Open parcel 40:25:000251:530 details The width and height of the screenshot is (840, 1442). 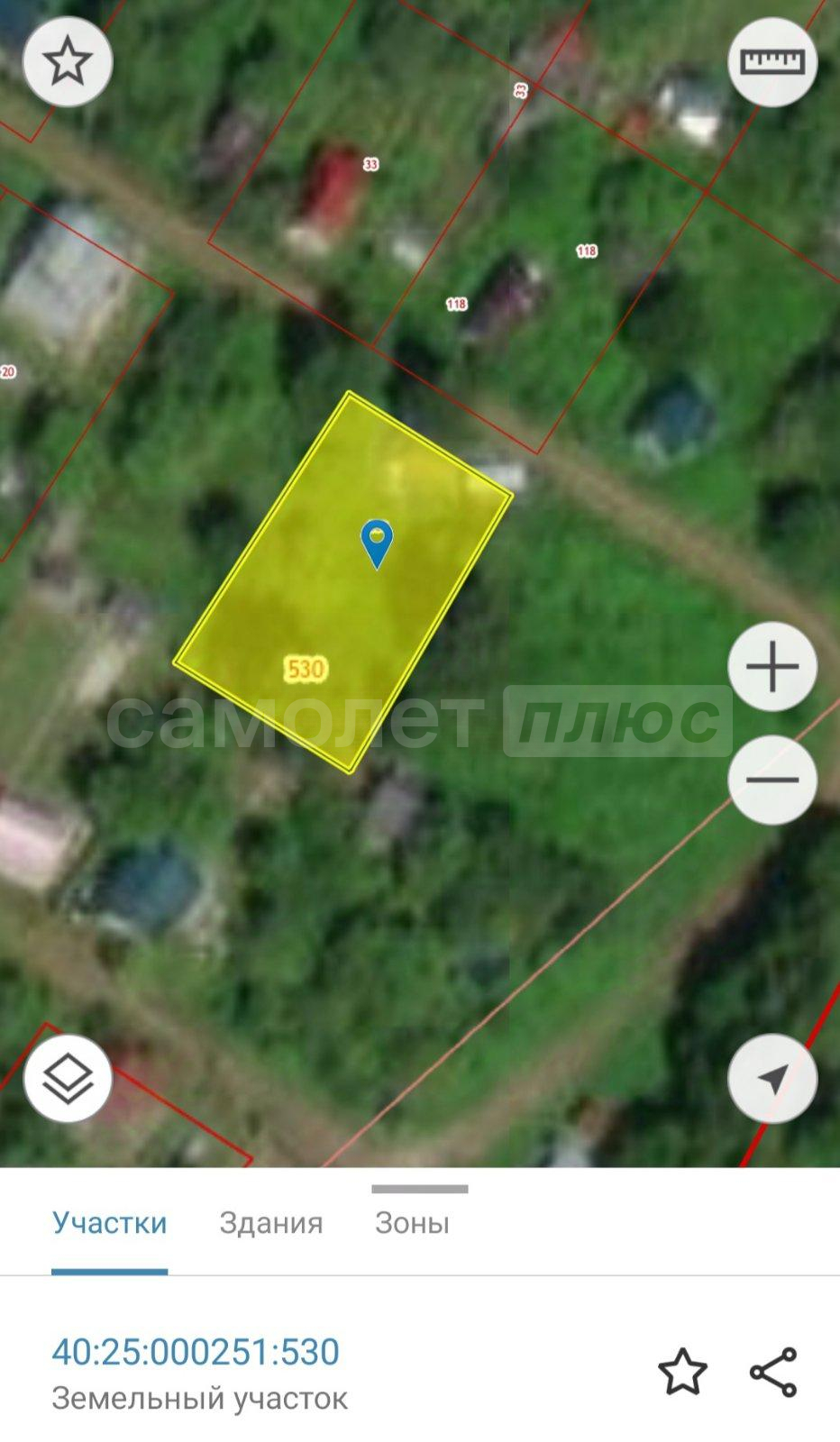coord(196,1352)
